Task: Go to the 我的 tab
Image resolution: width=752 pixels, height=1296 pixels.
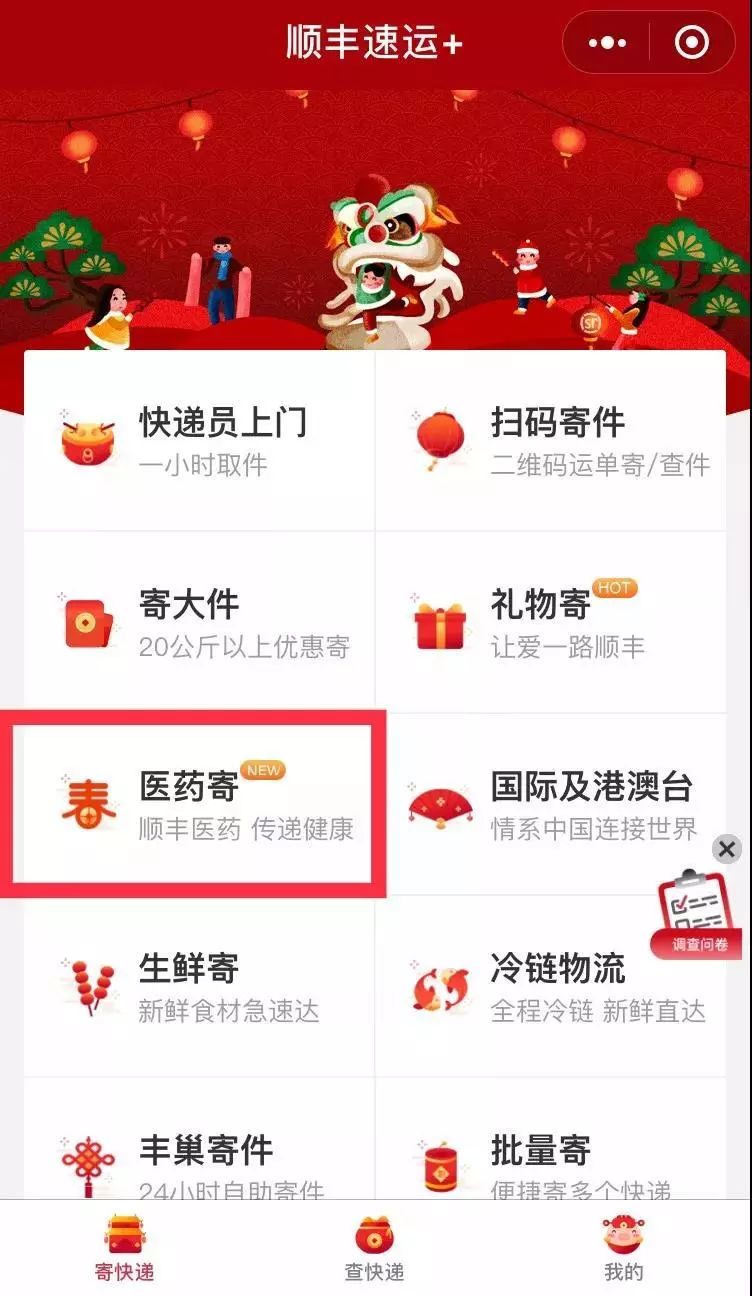Action: pos(624,1248)
